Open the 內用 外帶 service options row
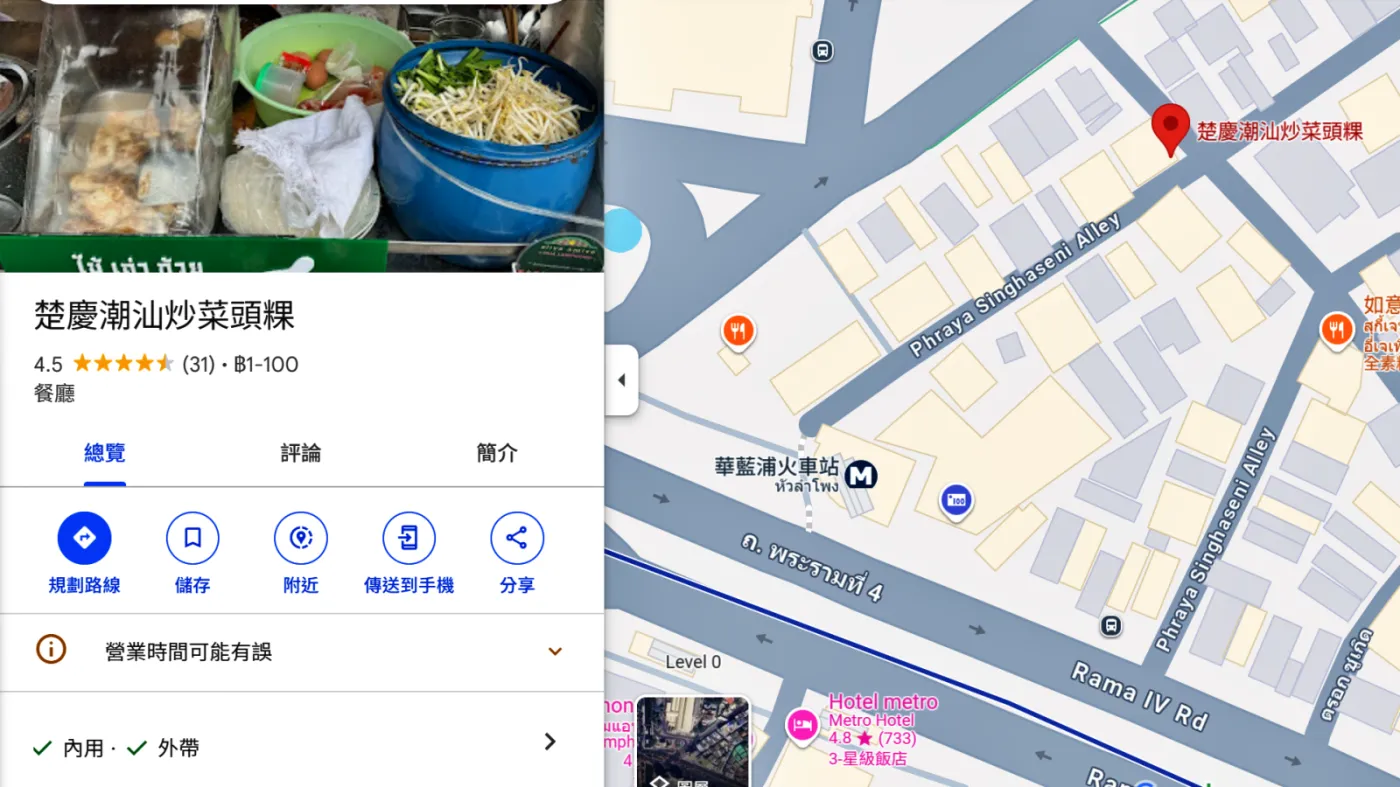 (x=300, y=746)
